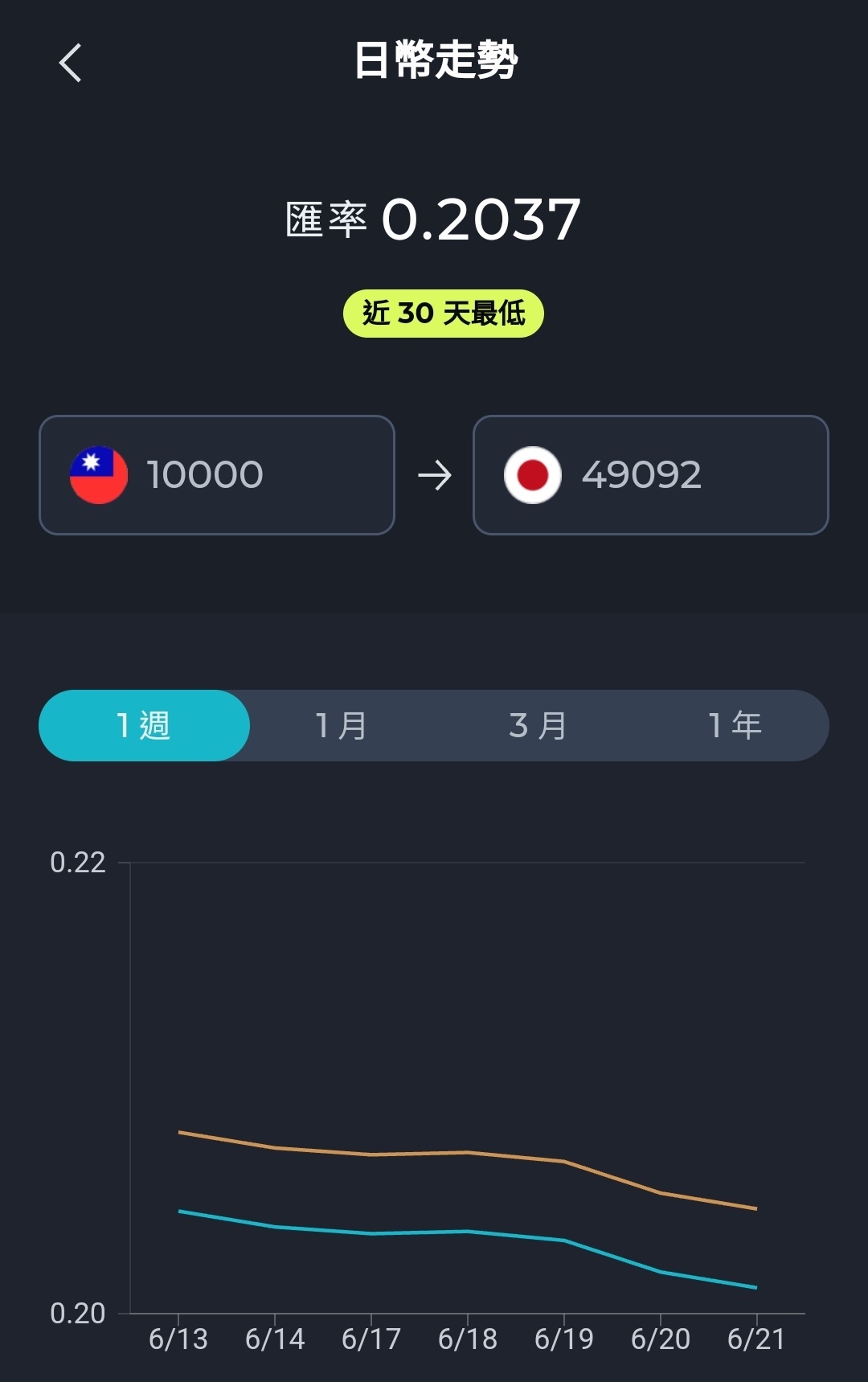Go back using the top-left arrow

tap(71, 63)
